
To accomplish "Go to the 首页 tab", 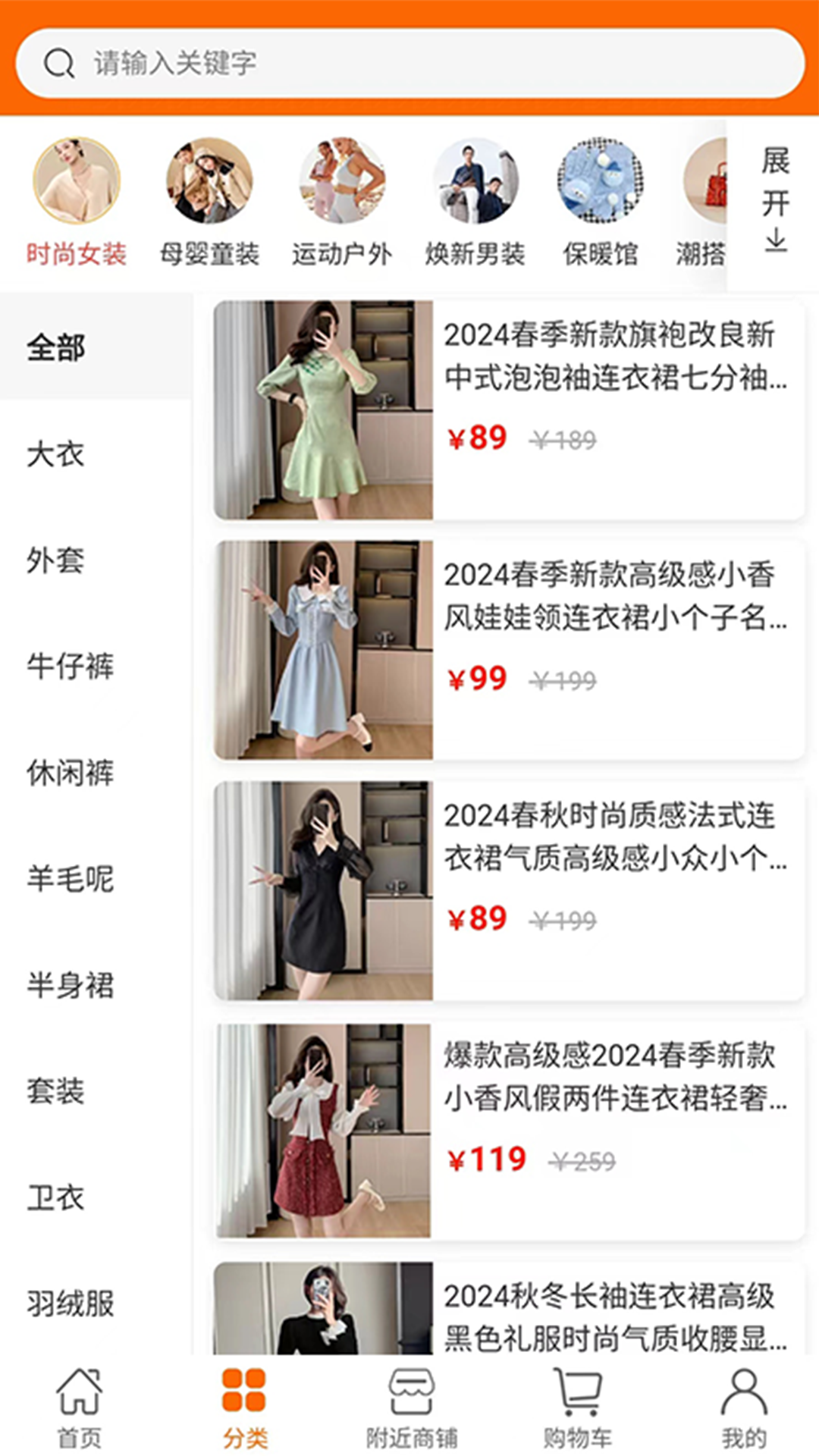I will 80,1404.
